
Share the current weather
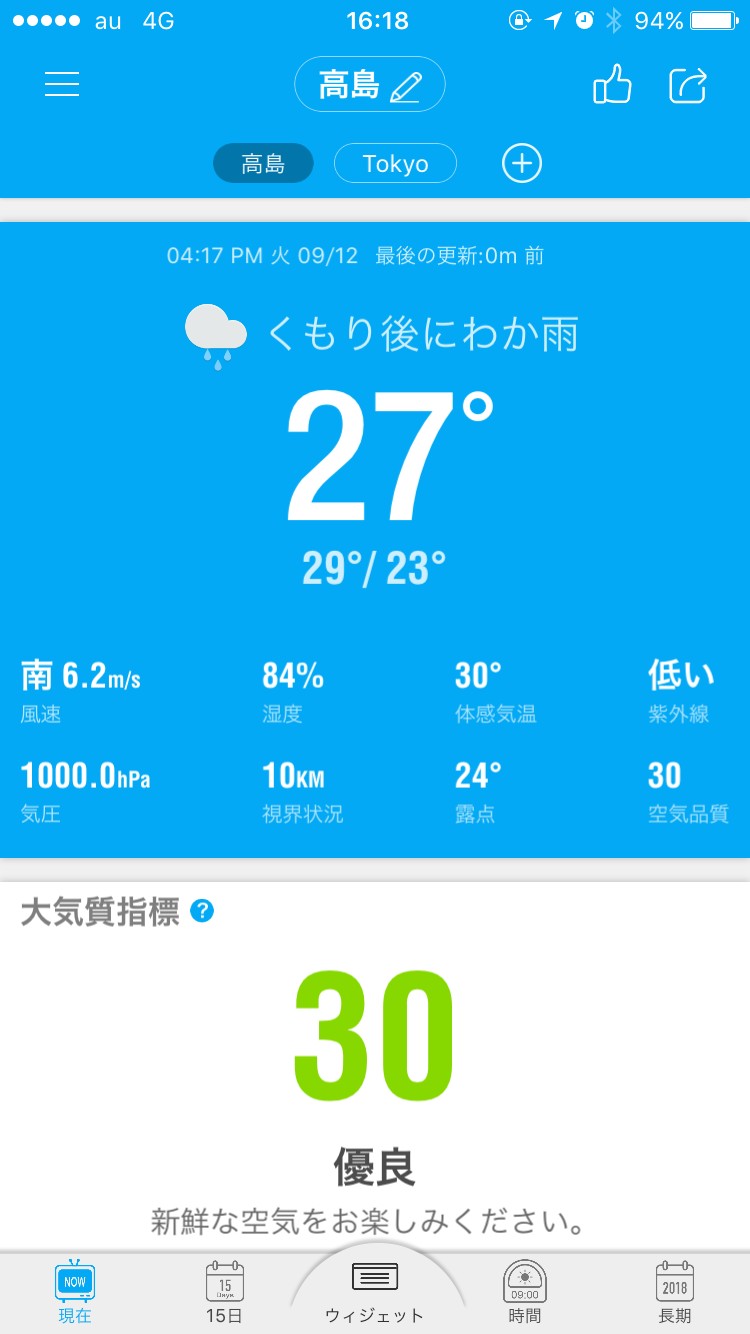(688, 86)
